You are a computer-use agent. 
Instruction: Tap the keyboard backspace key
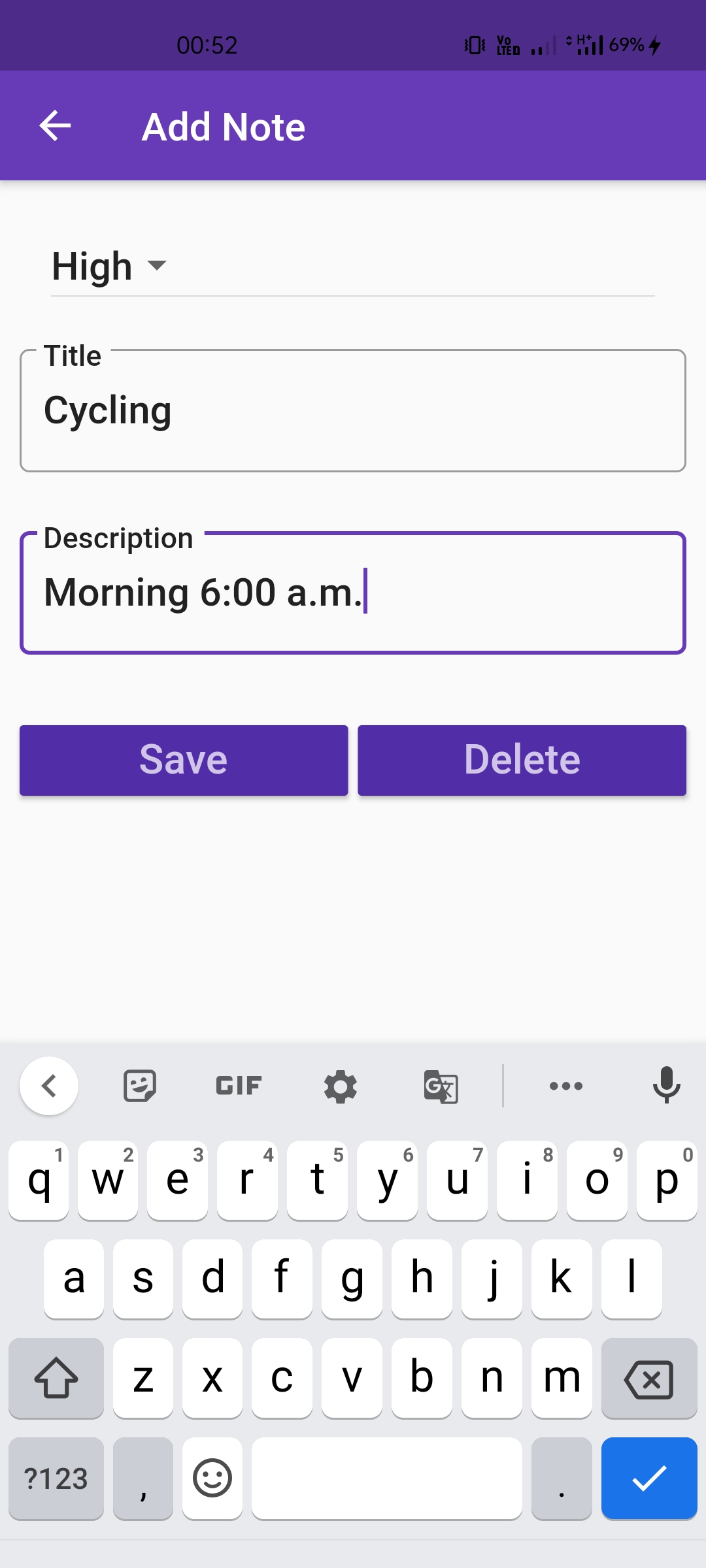tap(649, 1379)
